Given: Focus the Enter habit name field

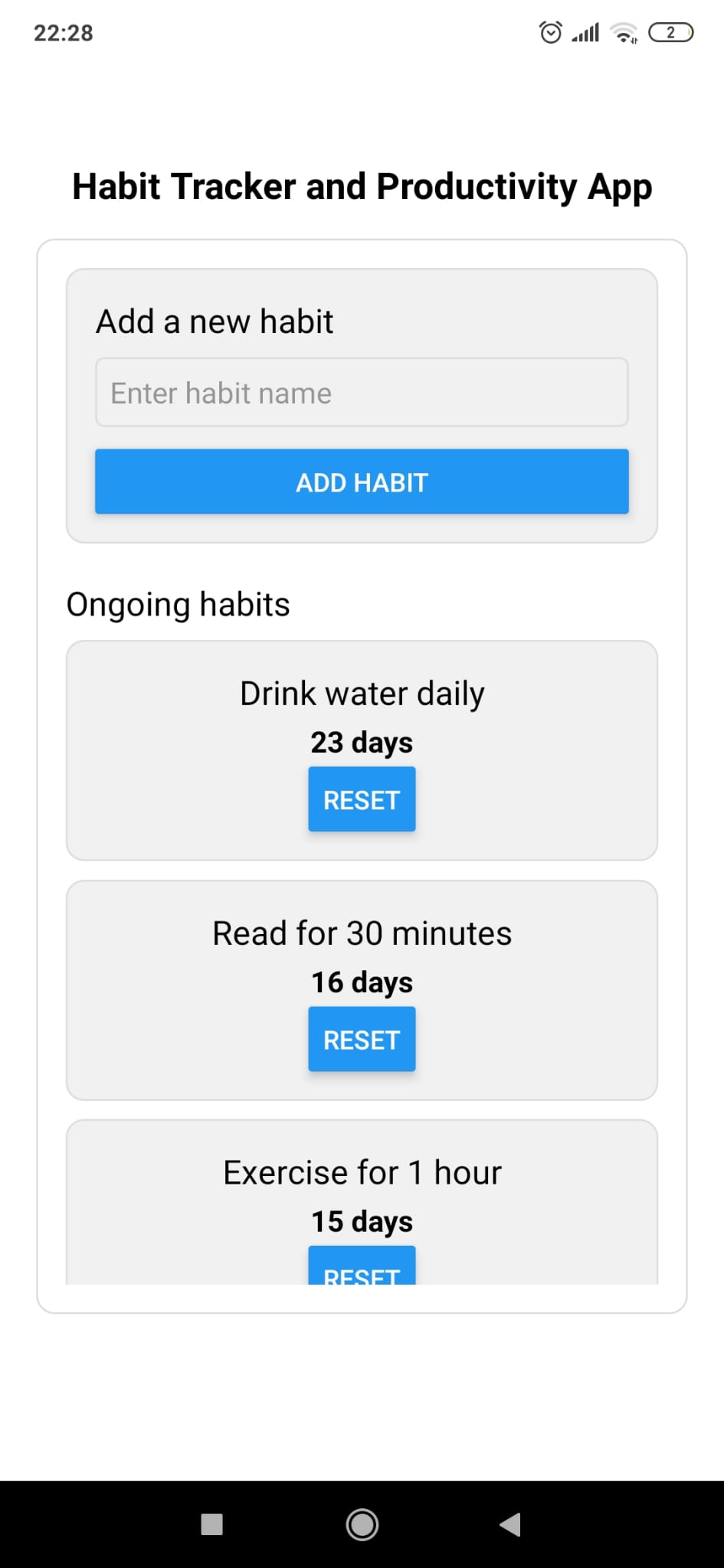Looking at the screenshot, I should click(362, 392).
